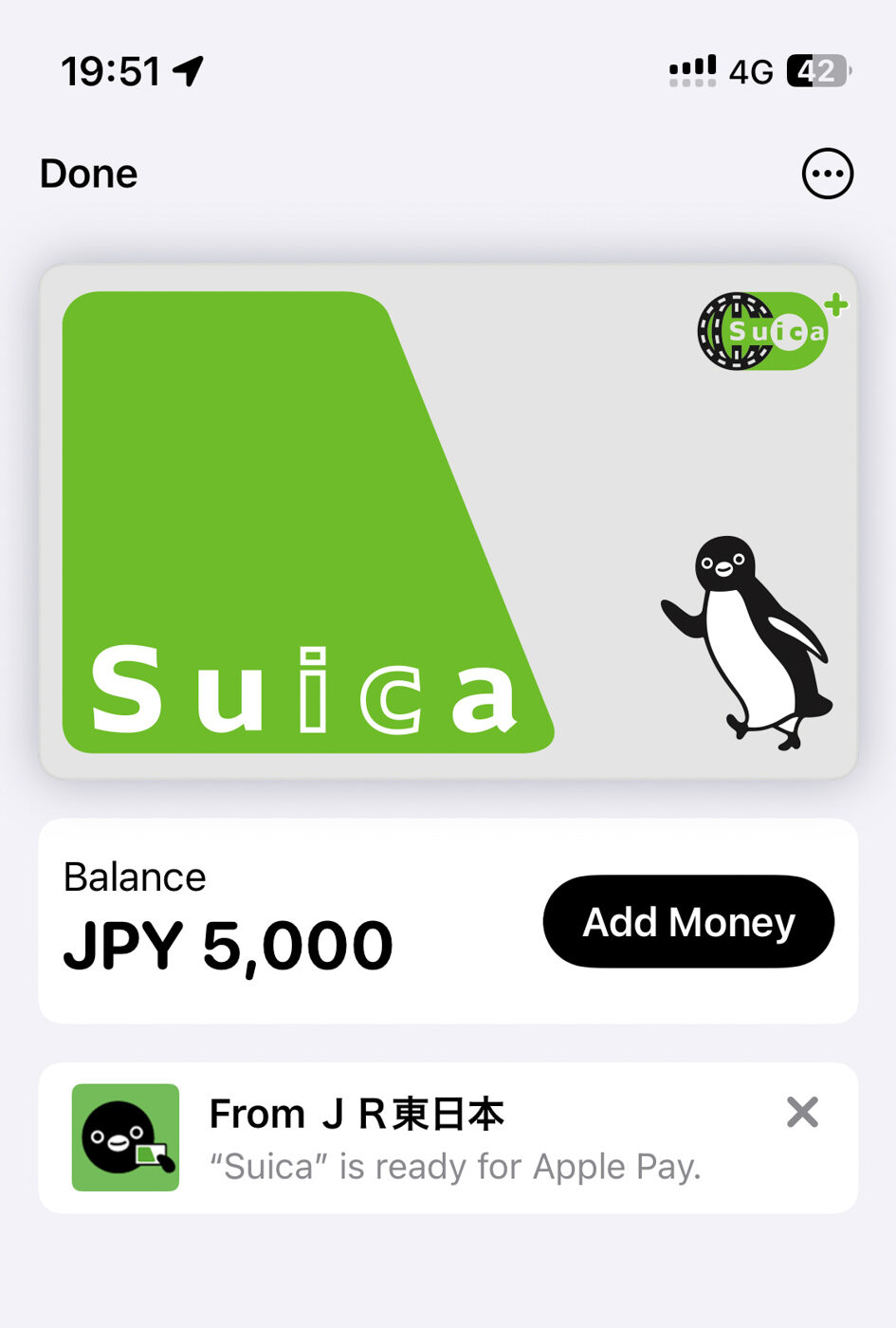Tap the Add Money button

[x=688, y=922]
